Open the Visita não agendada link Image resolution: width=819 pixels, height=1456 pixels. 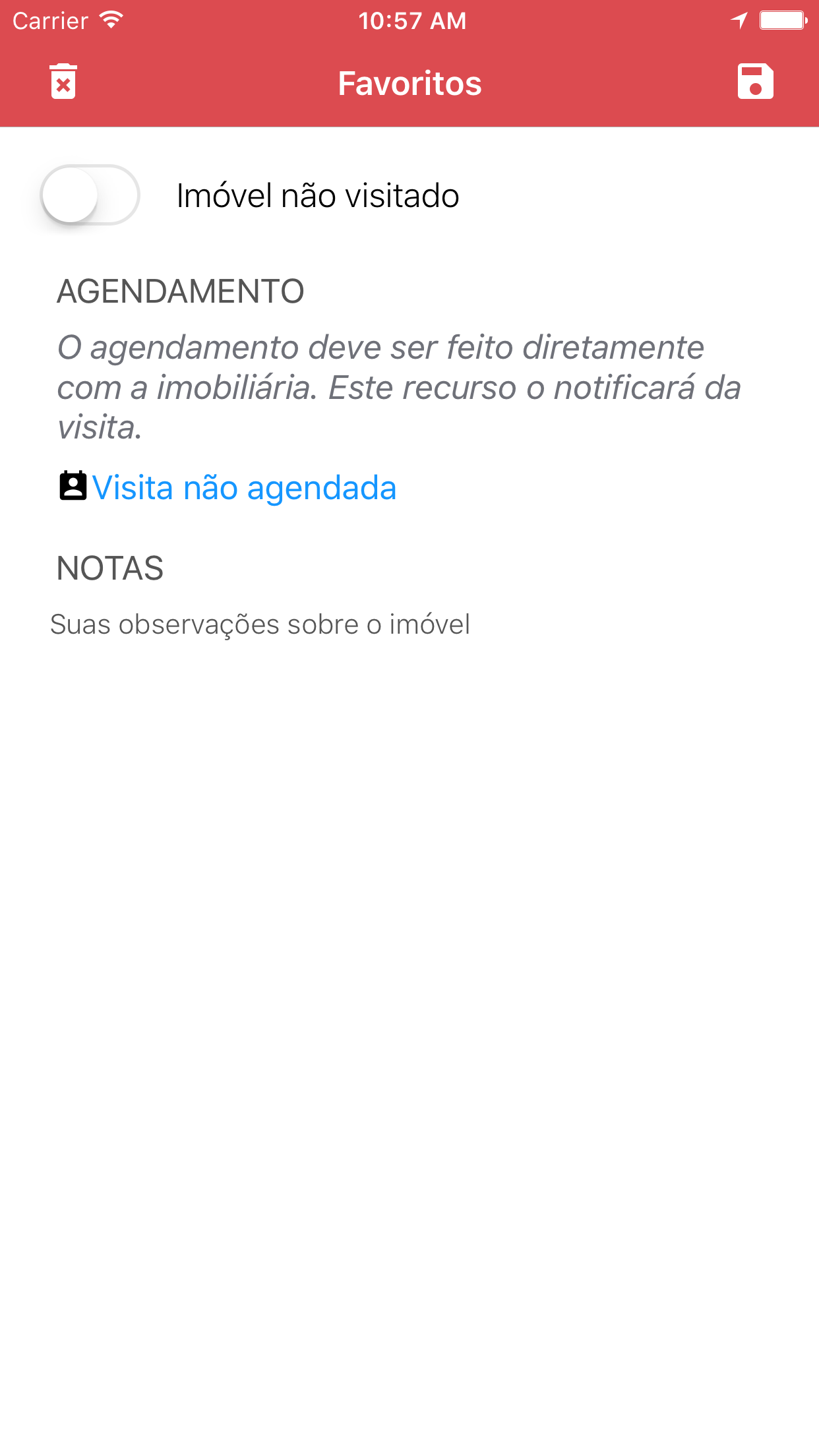pyautogui.click(x=243, y=488)
